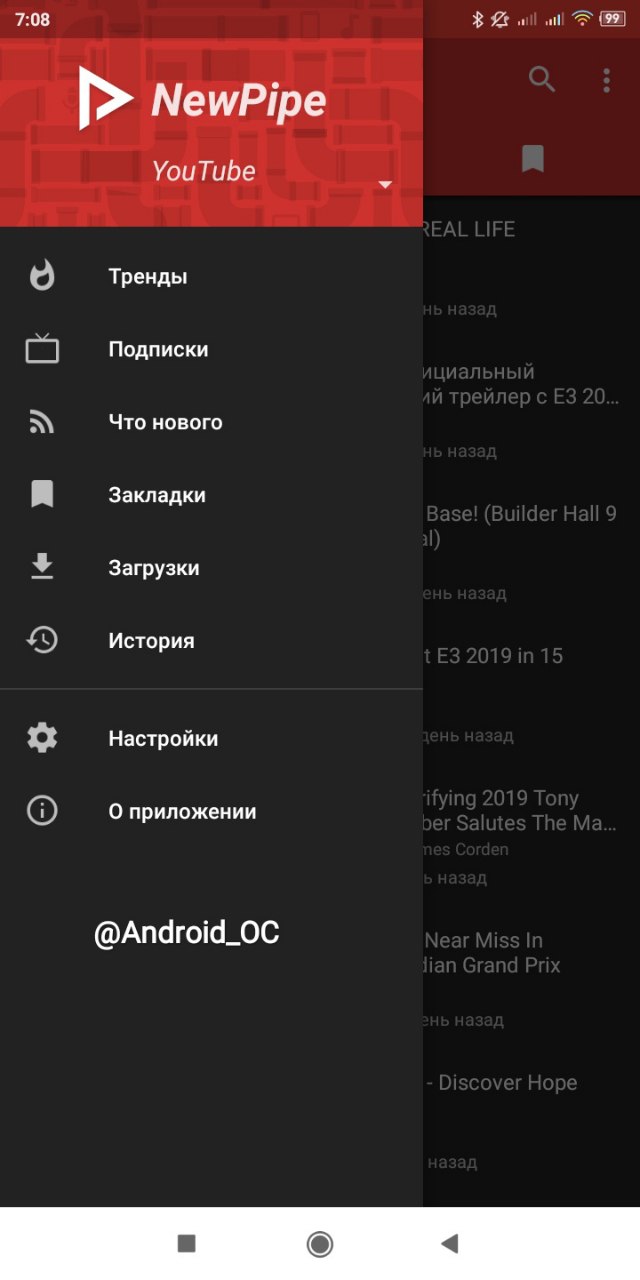
Task: Open Закладки in the drawer
Action: pos(157,495)
